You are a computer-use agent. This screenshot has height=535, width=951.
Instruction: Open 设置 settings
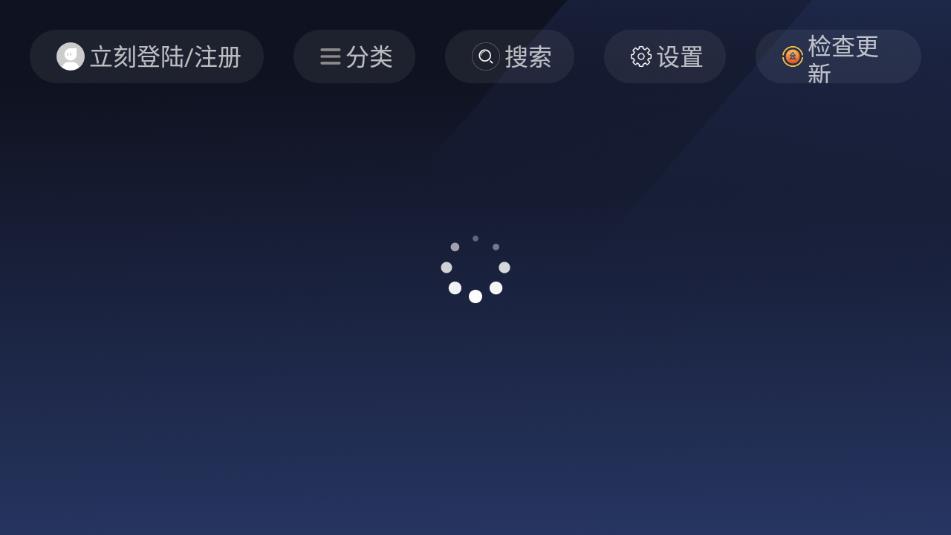click(665, 57)
